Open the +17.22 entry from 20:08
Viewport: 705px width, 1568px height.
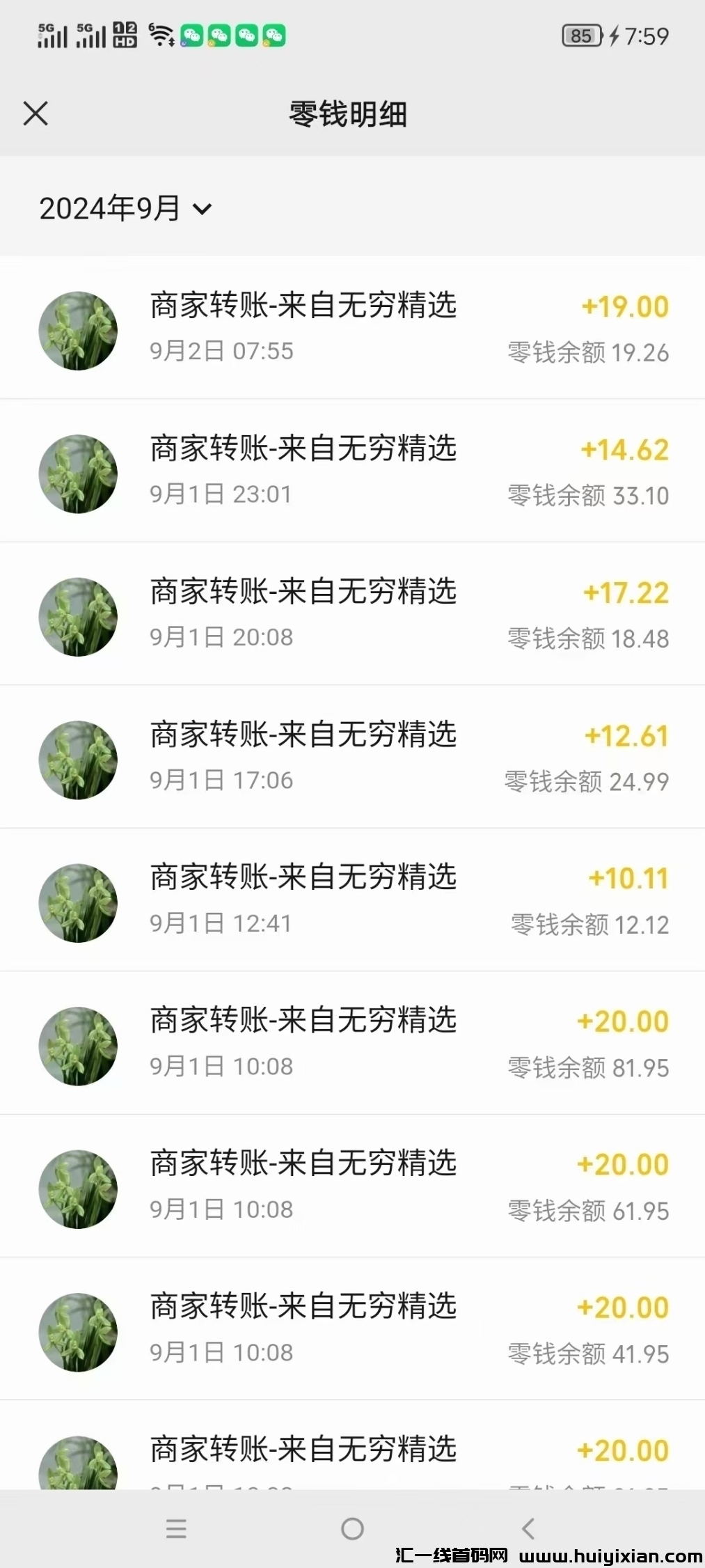point(352,614)
